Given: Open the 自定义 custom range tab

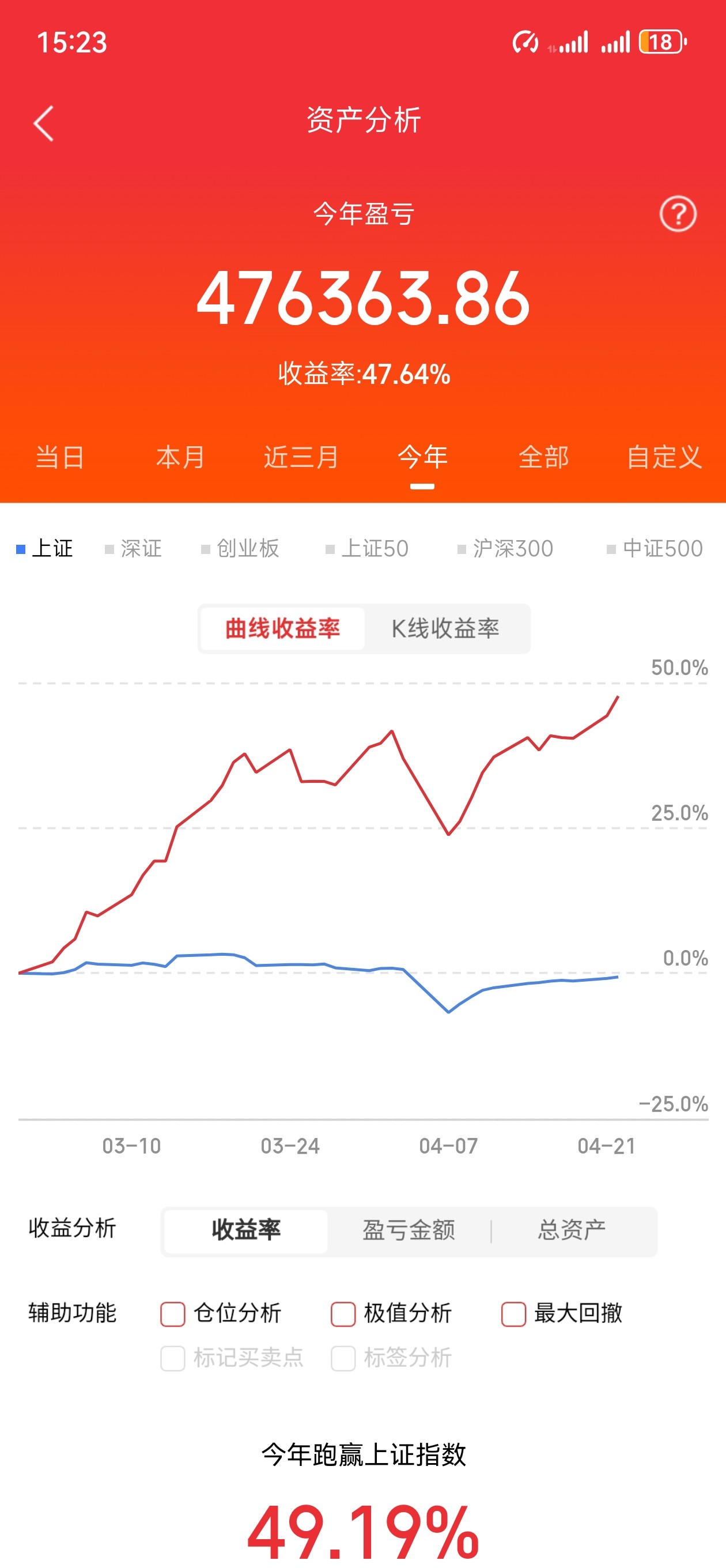Looking at the screenshot, I should (664, 457).
